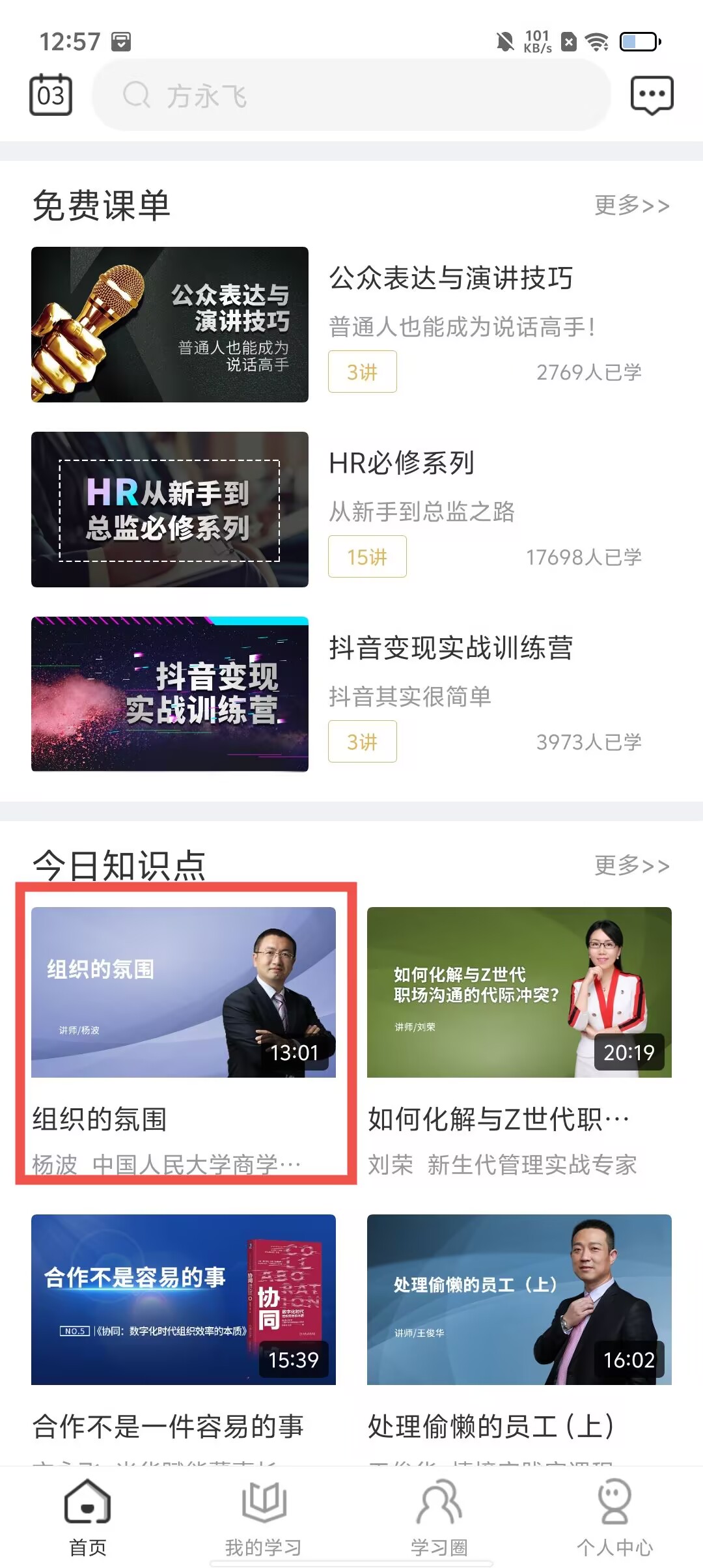This screenshot has width=703, height=1568.
Task: Tap the search box showing 方永飞
Action: (x=351, y=95)
